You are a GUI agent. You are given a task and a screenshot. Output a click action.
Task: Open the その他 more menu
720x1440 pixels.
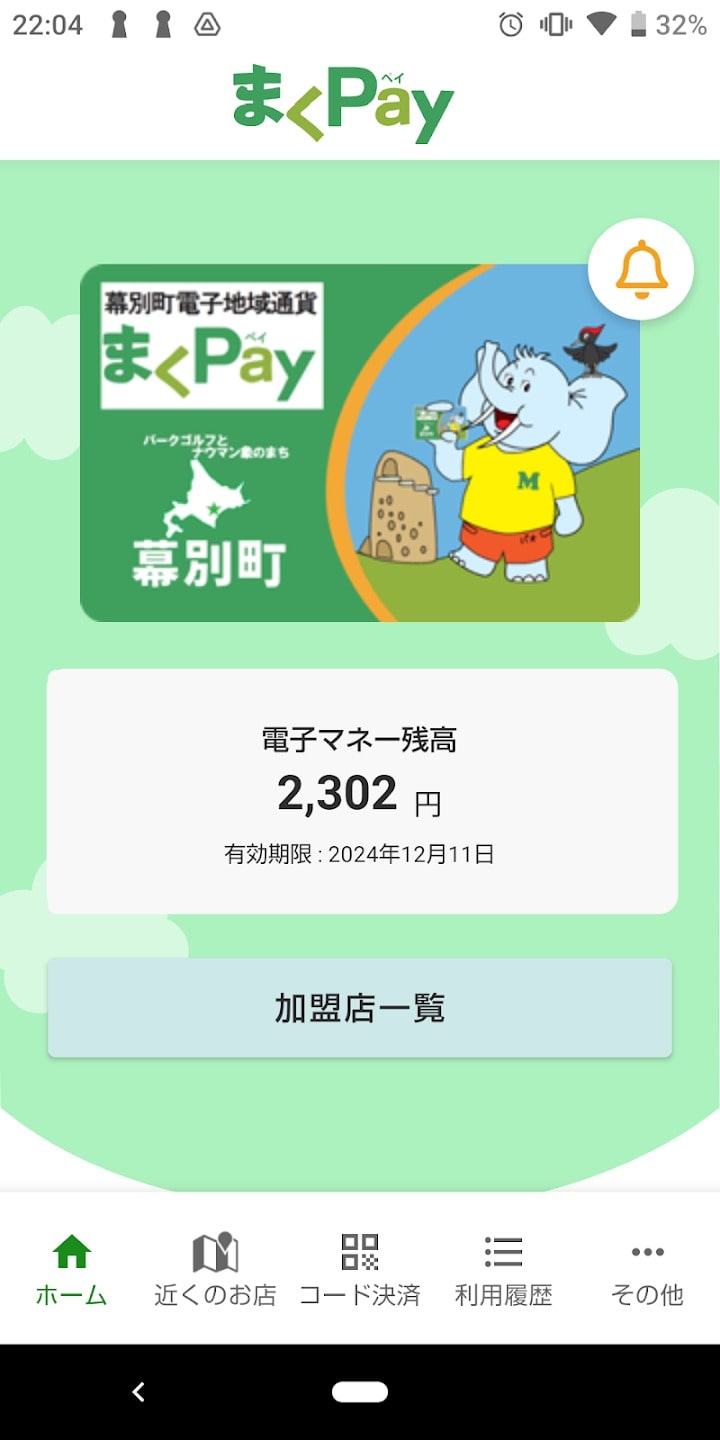pyautogui.click(x=647, y=1268)
